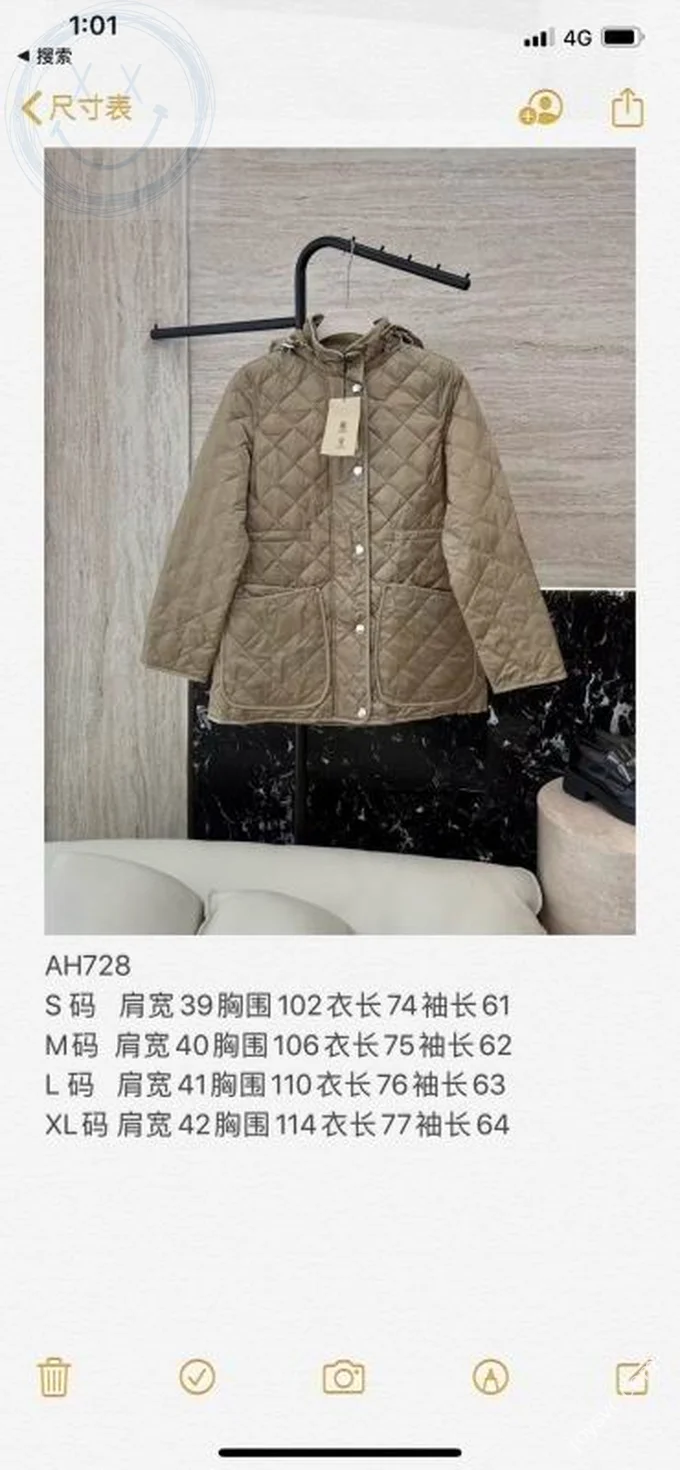Insert a checklist into the note
The image size is (680, 1470).
pyautogui.click(x=197, y=1377)
